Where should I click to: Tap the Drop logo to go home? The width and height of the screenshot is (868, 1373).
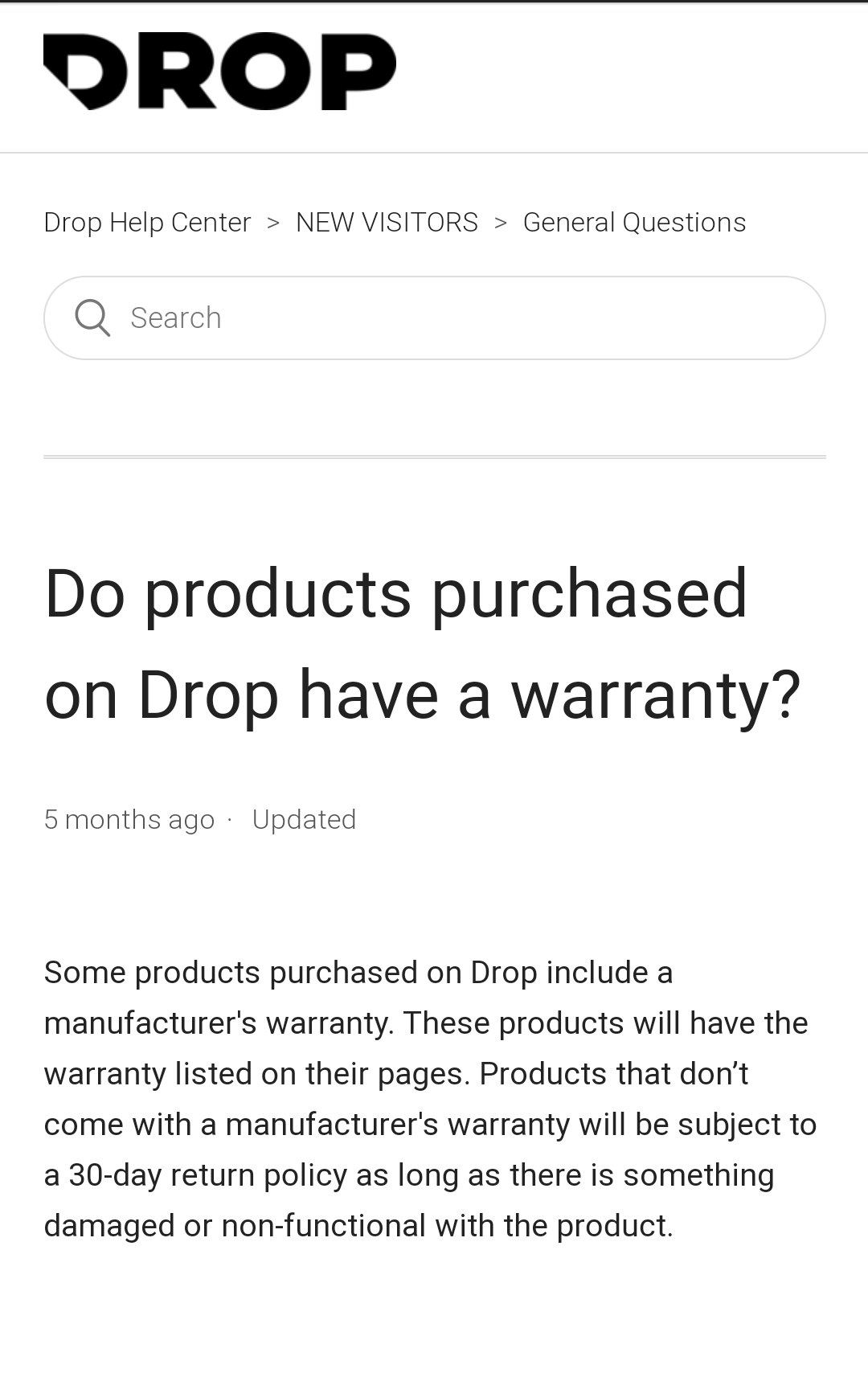219,72
